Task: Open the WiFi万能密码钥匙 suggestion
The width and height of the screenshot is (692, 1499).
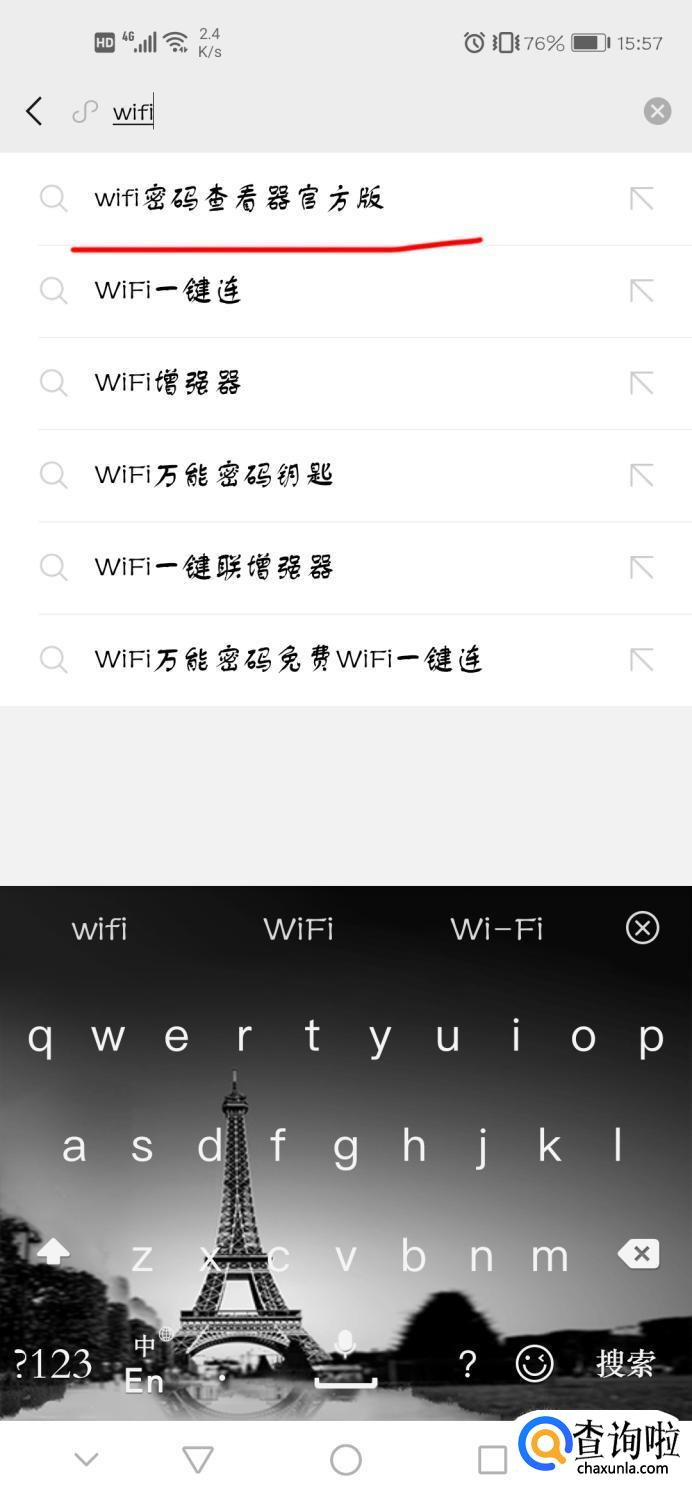Action: [345, 475]
